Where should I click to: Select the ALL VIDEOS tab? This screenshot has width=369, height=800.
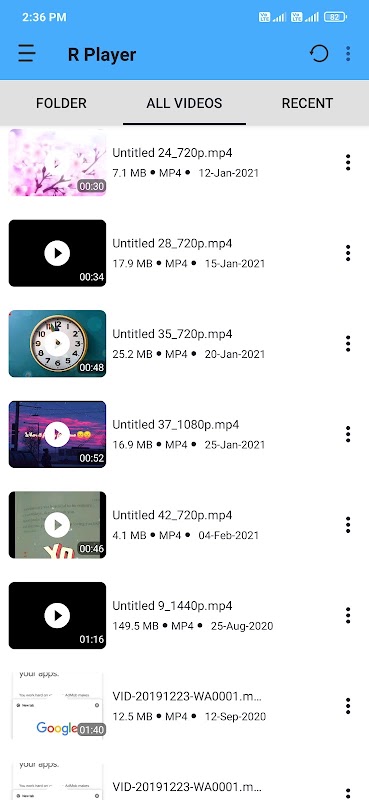pyautogui.click(x=184, y=103)
